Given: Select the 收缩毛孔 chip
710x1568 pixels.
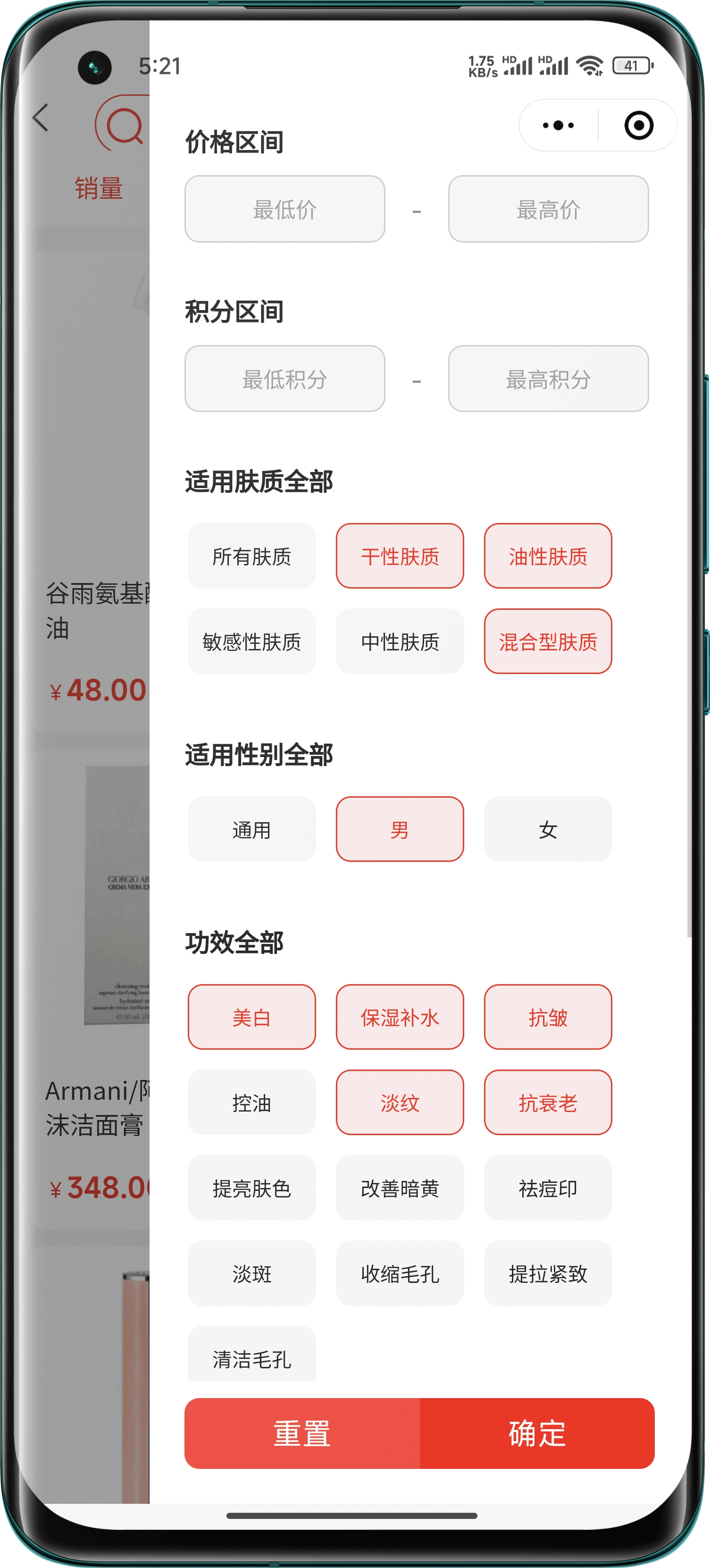Looking at the screenshot, I should click(400, 1273).
